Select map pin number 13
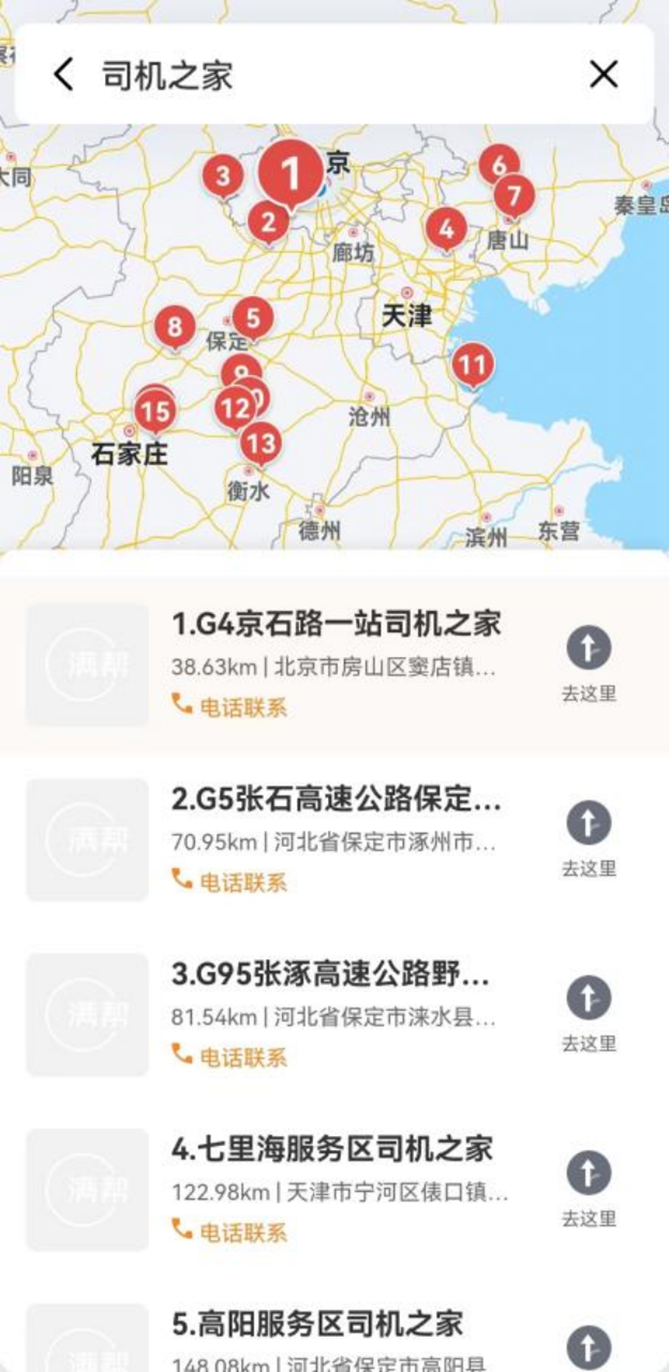Viewport: 669px width, 1372px height. (x=261, y=441)
